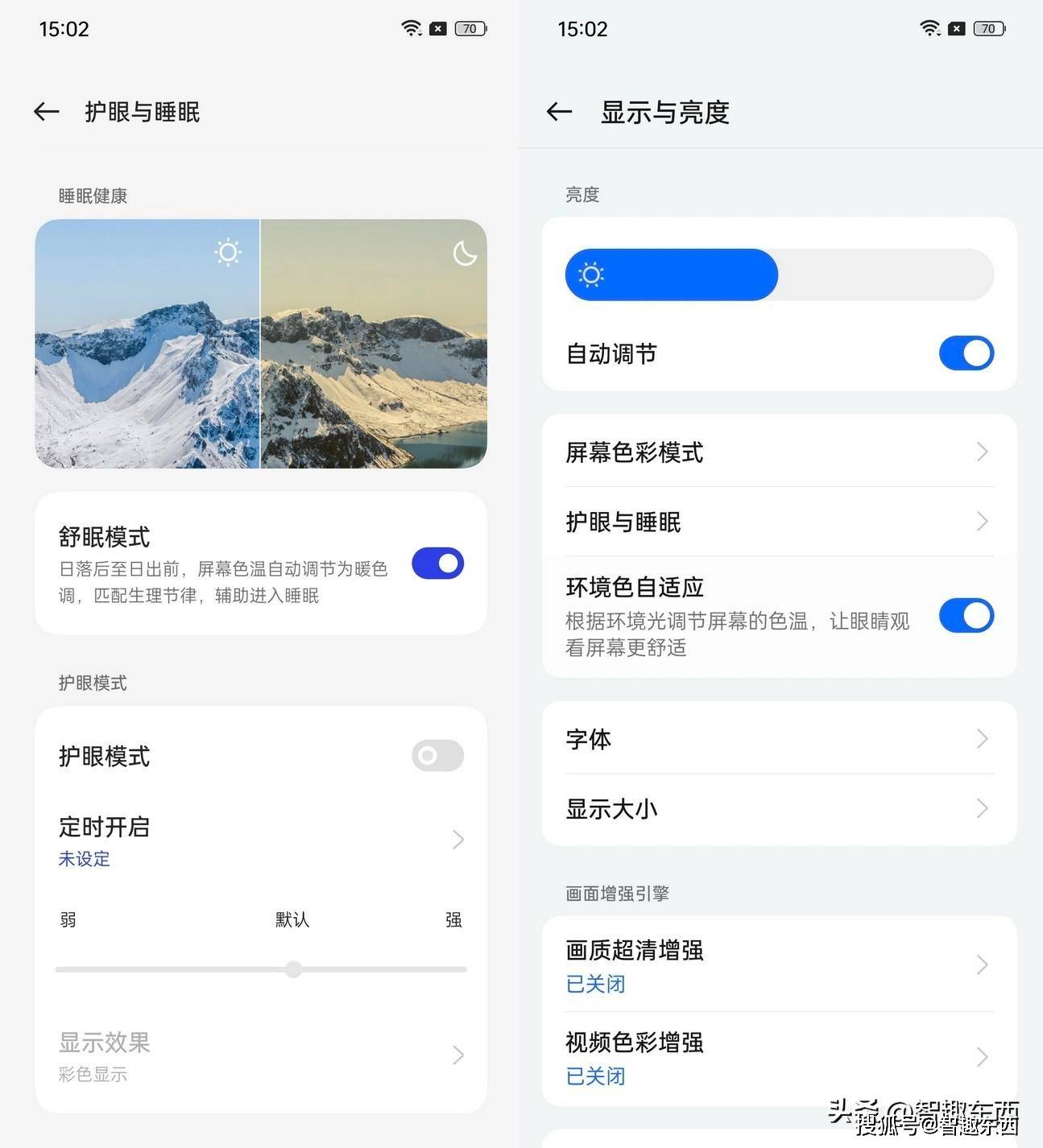Open the 显示大小 settings
This screenshot has width=1043, height=1148.
coord(779,808)
